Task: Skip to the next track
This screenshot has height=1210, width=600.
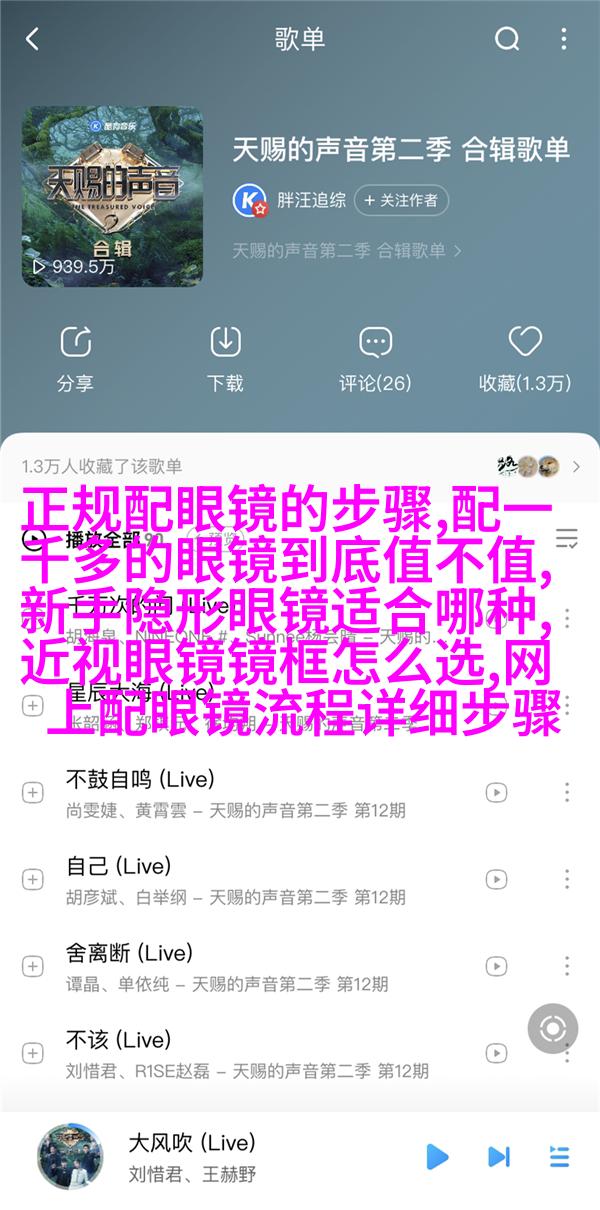Action: (x=498, y=1157)
